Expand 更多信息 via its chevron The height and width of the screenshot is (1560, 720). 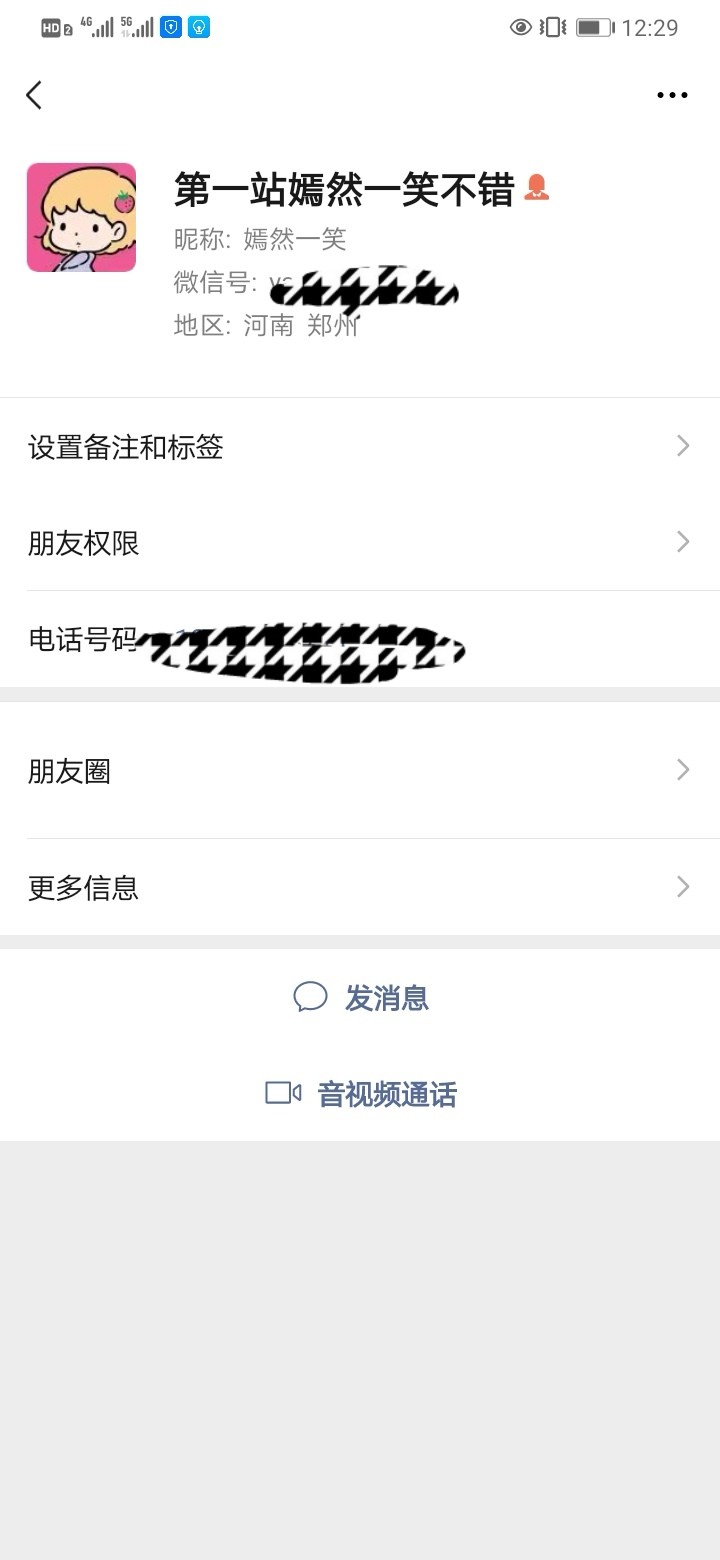pyautogui.click(x=682, y=886)
